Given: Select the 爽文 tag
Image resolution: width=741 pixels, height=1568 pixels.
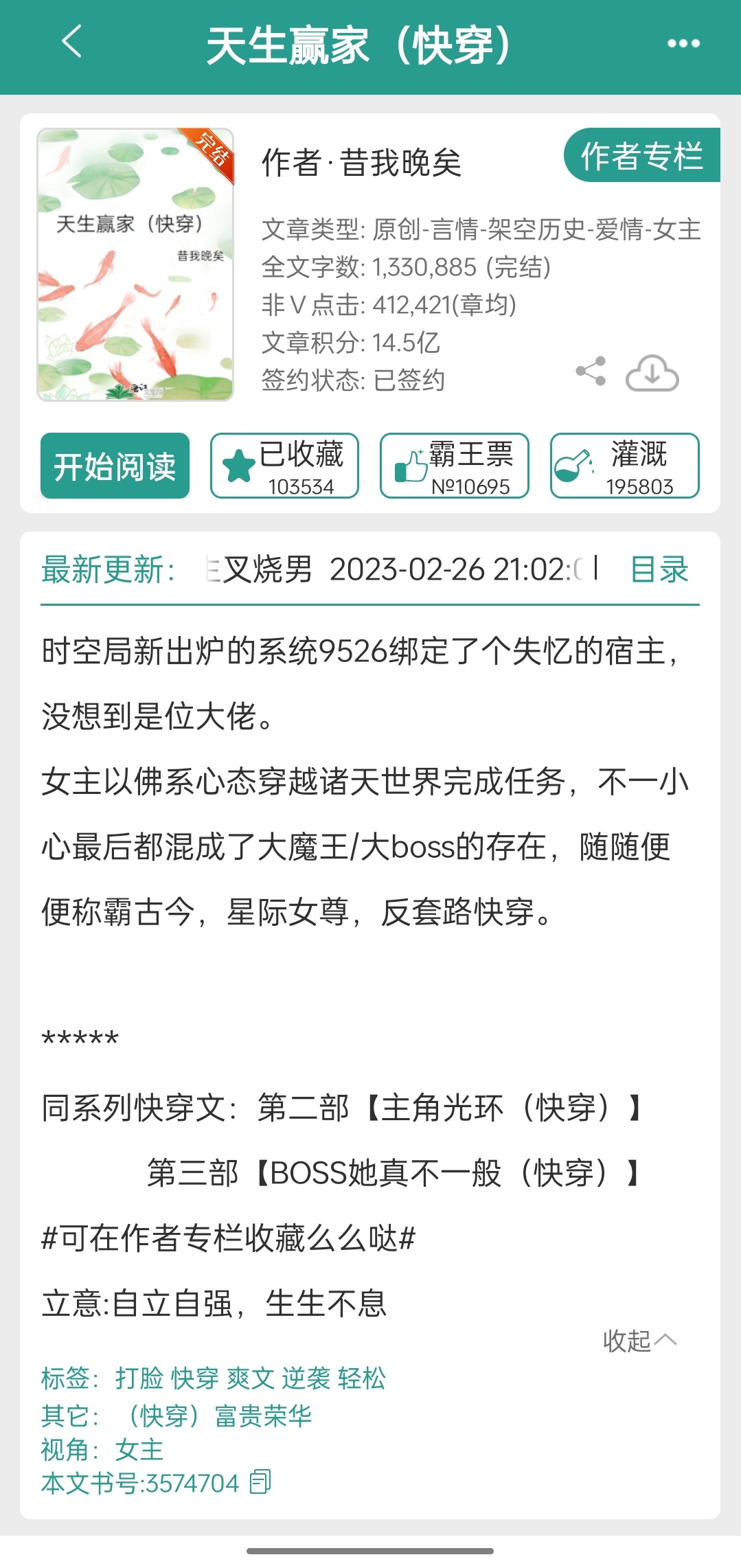Looking at the screenshot, I should coord(251,1378).
